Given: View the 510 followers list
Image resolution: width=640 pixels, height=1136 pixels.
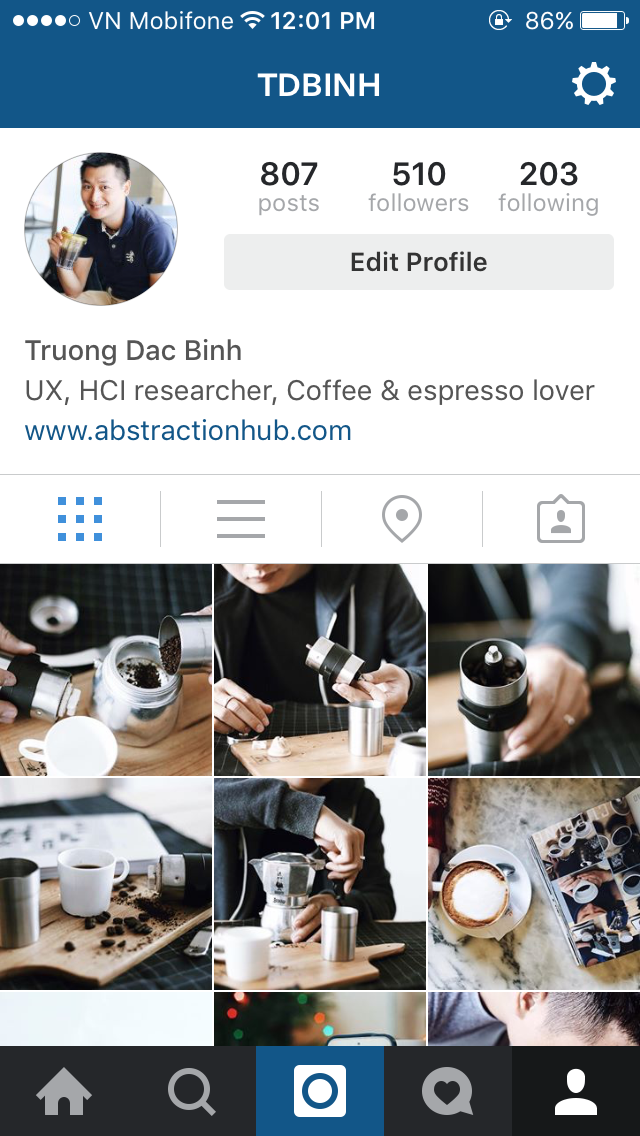Looking at the screenshot, I should [418, 186].
